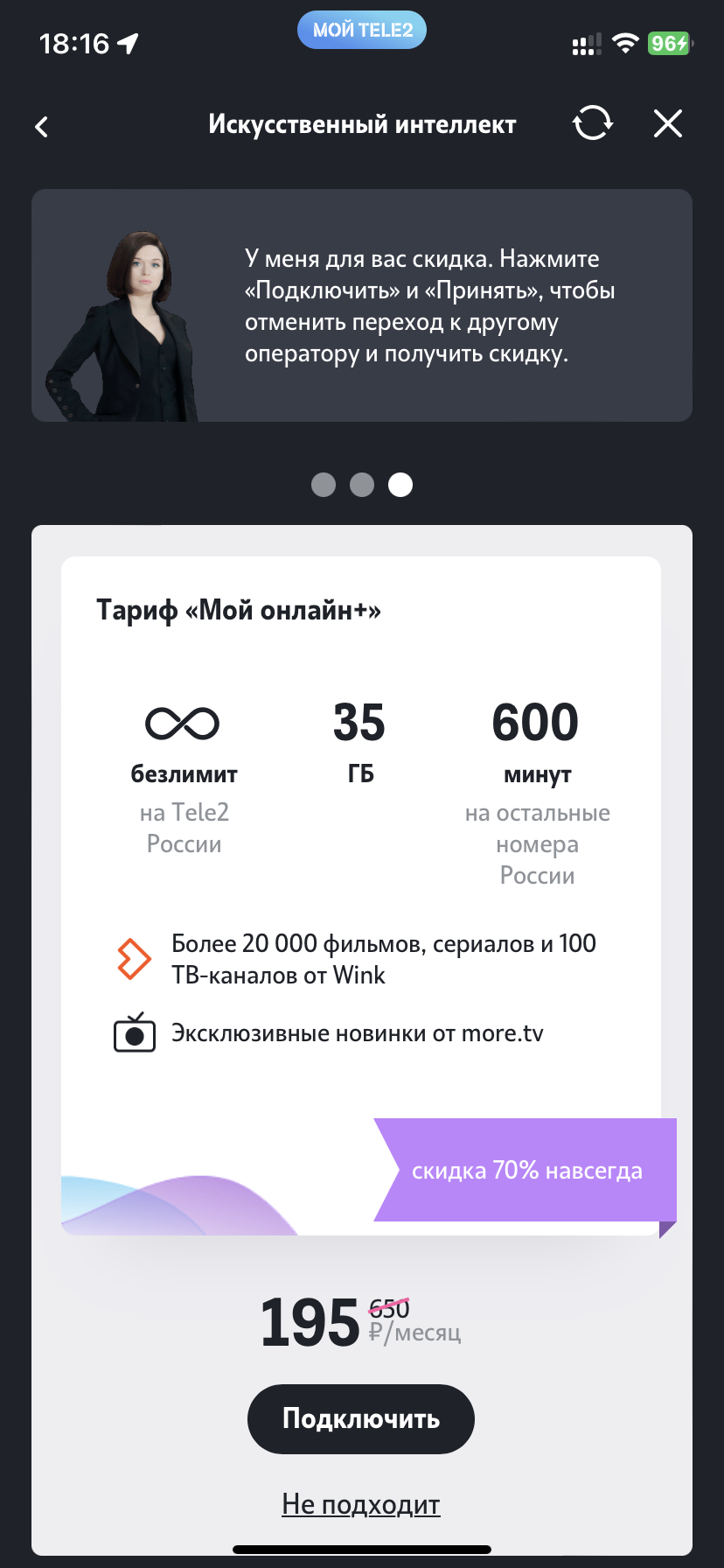Go back using the top-left arrow

click(41, 126)
